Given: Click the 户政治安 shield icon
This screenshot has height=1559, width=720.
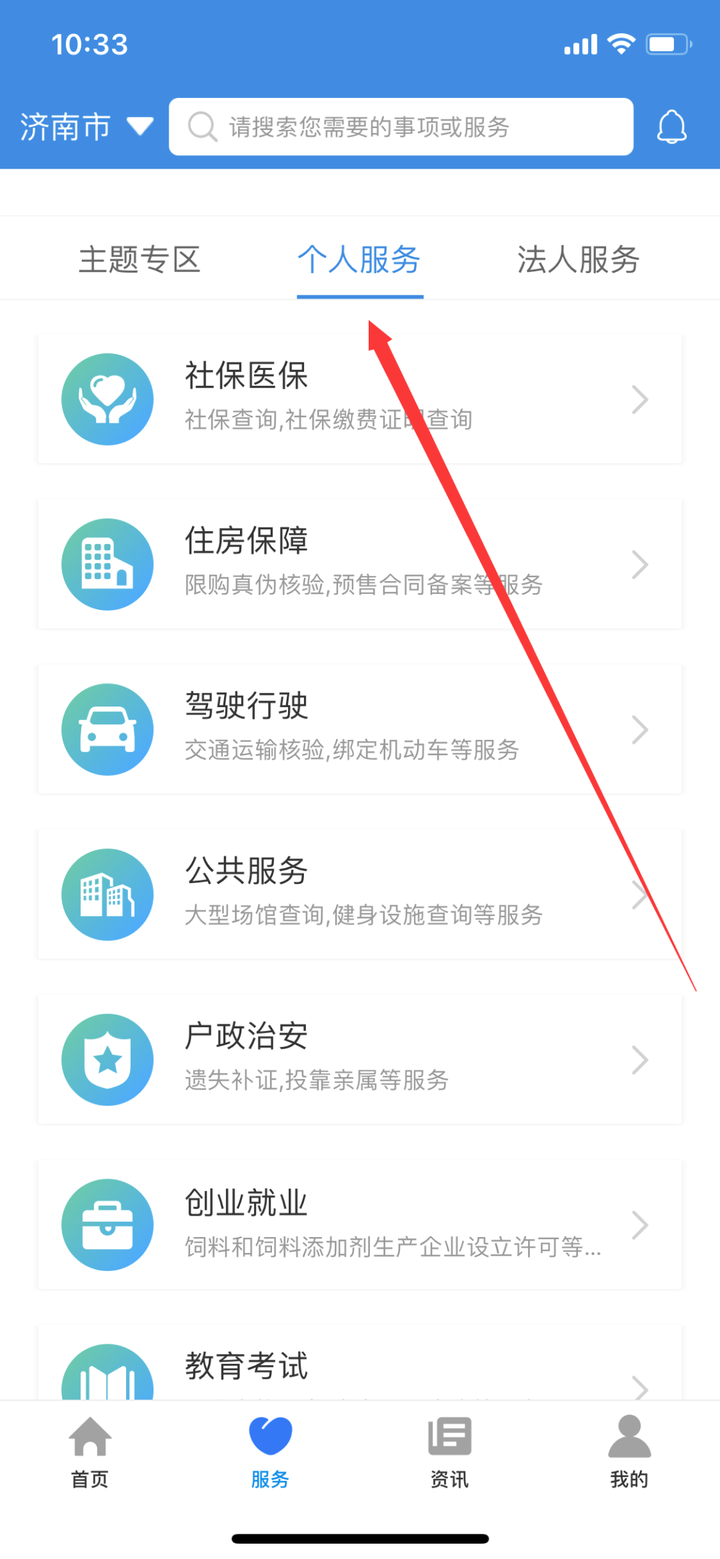Looking at the screenshot, I should pos(107,1059).
